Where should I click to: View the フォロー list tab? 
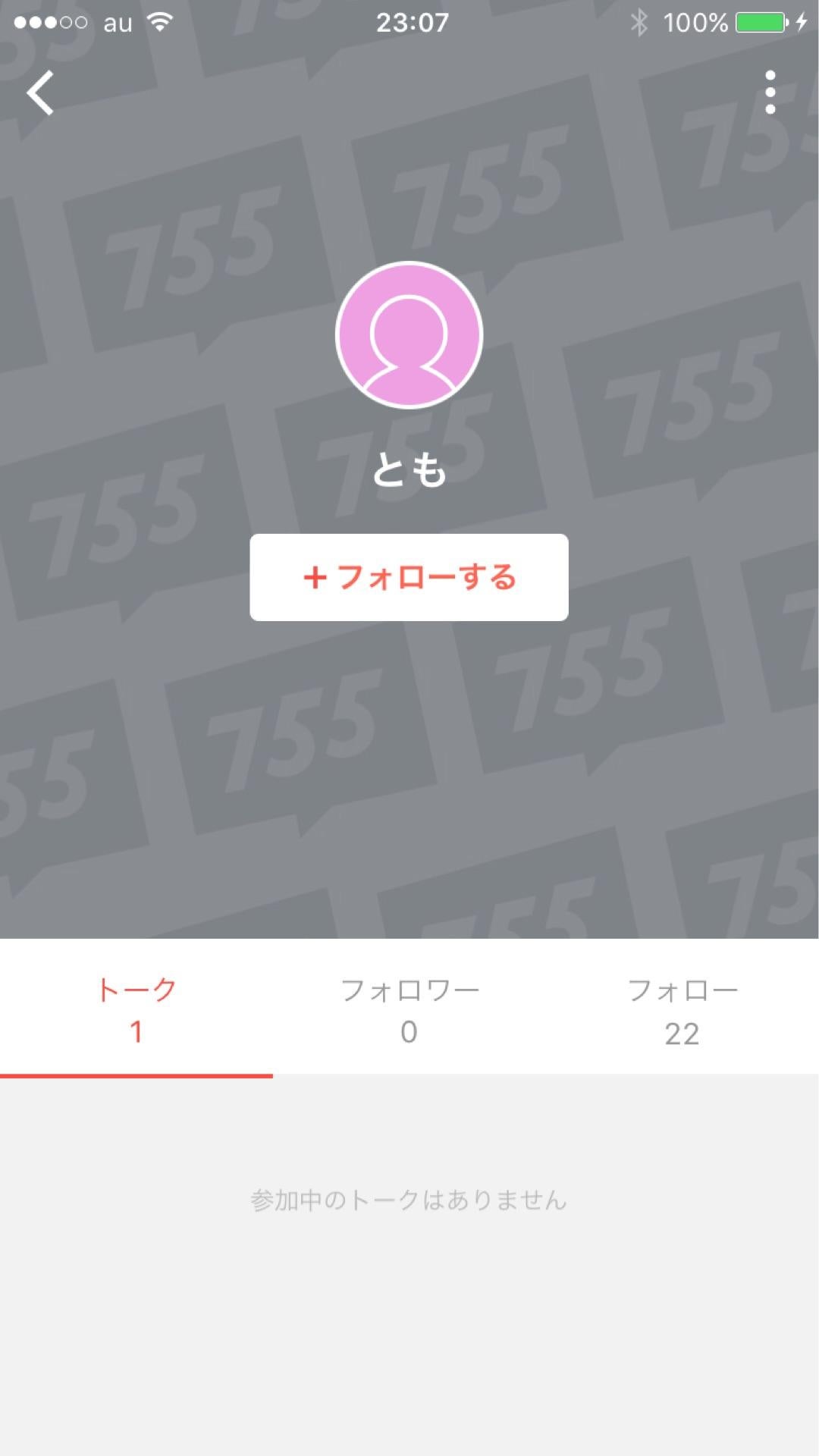[x=682, y=1009]
